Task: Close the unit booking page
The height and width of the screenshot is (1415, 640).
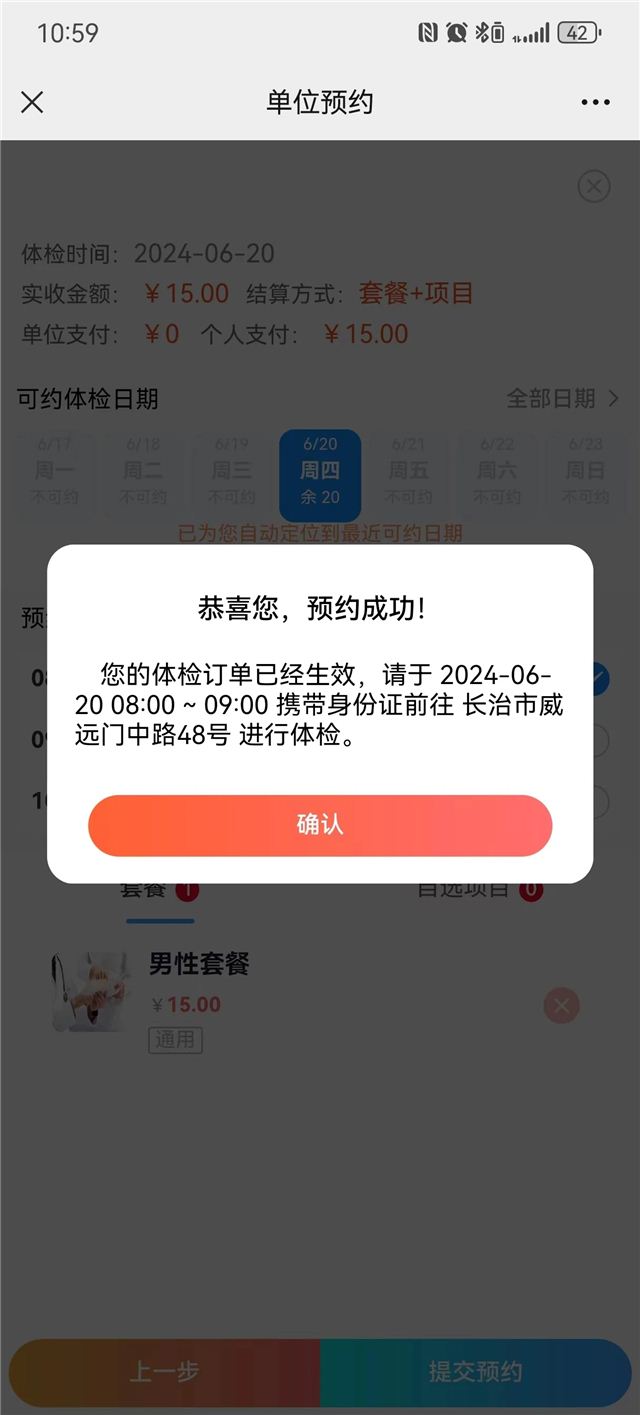Action: (x=32, y=102)
